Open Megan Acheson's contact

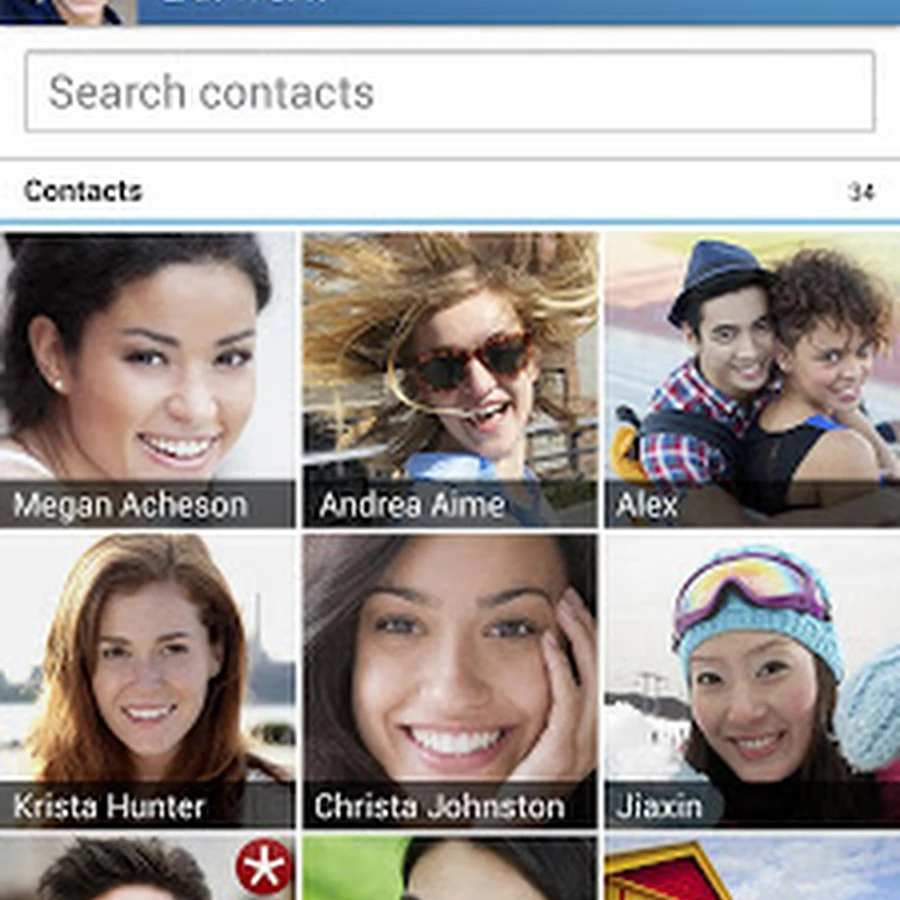coord(147,380)
